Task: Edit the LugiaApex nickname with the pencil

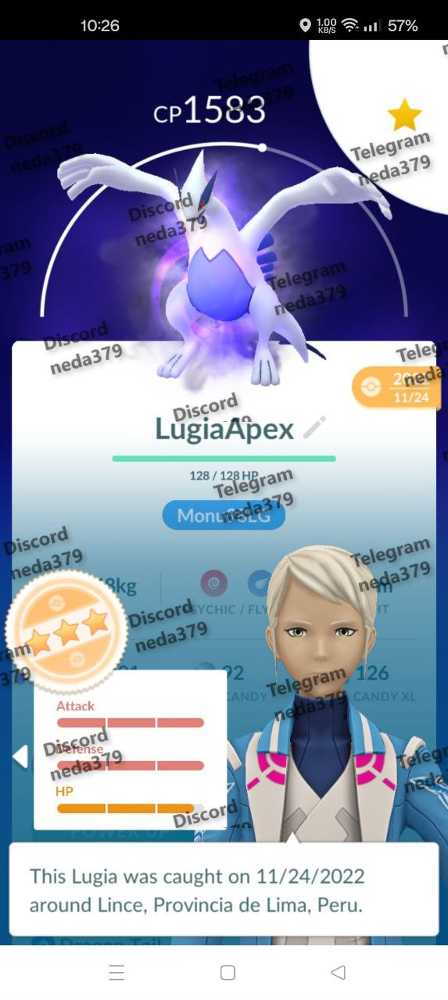Action: coord(315,427)
